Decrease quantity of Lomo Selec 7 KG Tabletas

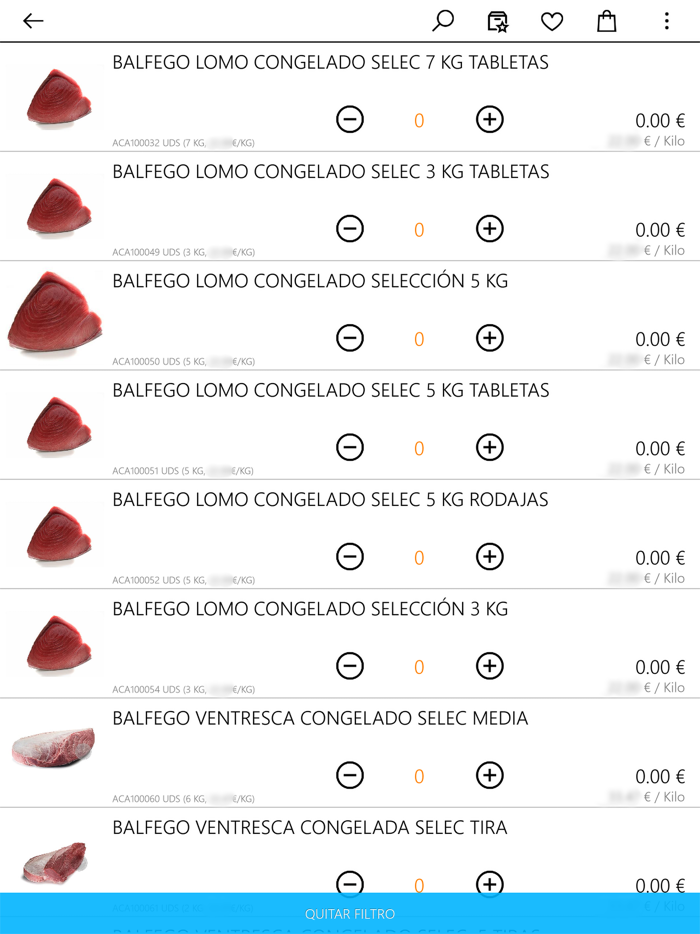pos(350,120)
